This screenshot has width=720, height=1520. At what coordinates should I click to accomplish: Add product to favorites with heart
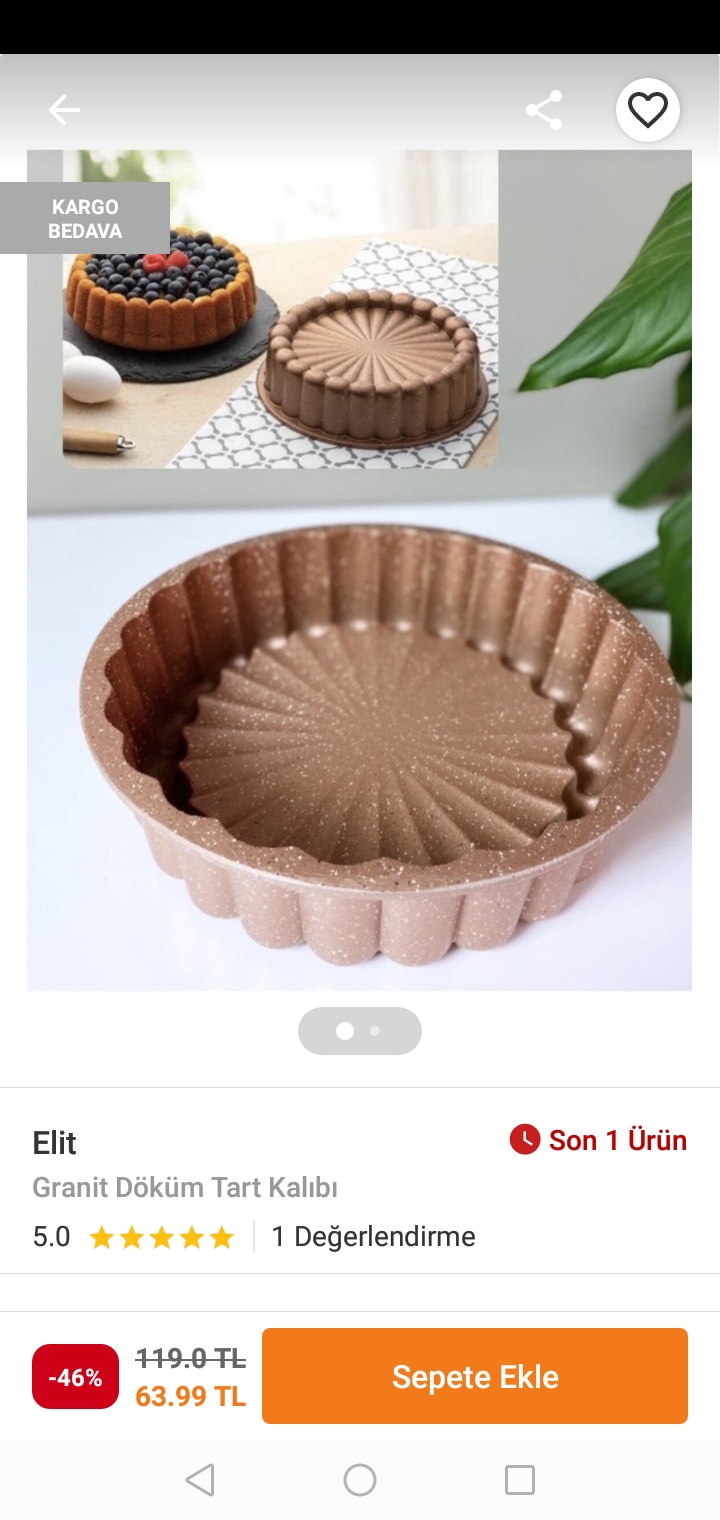(647, 110)
